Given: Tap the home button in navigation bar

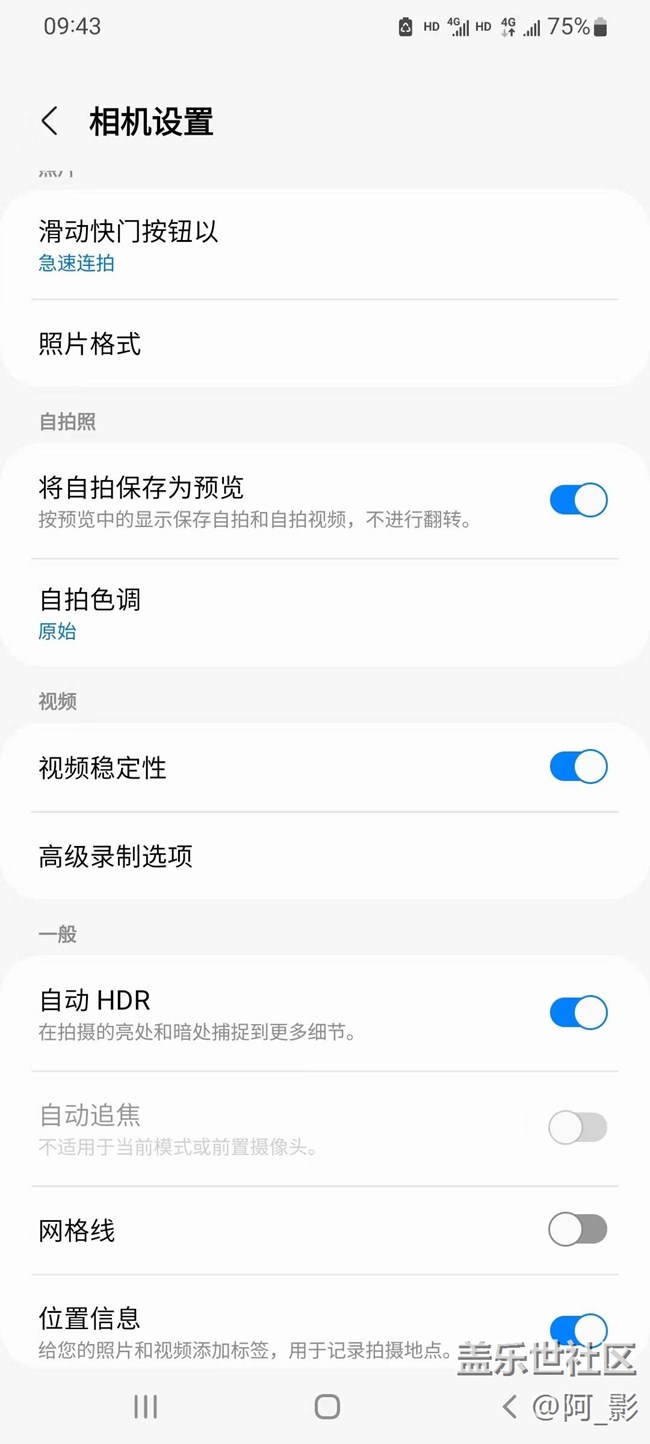Looking at the screenshot, I should 326,1407.
